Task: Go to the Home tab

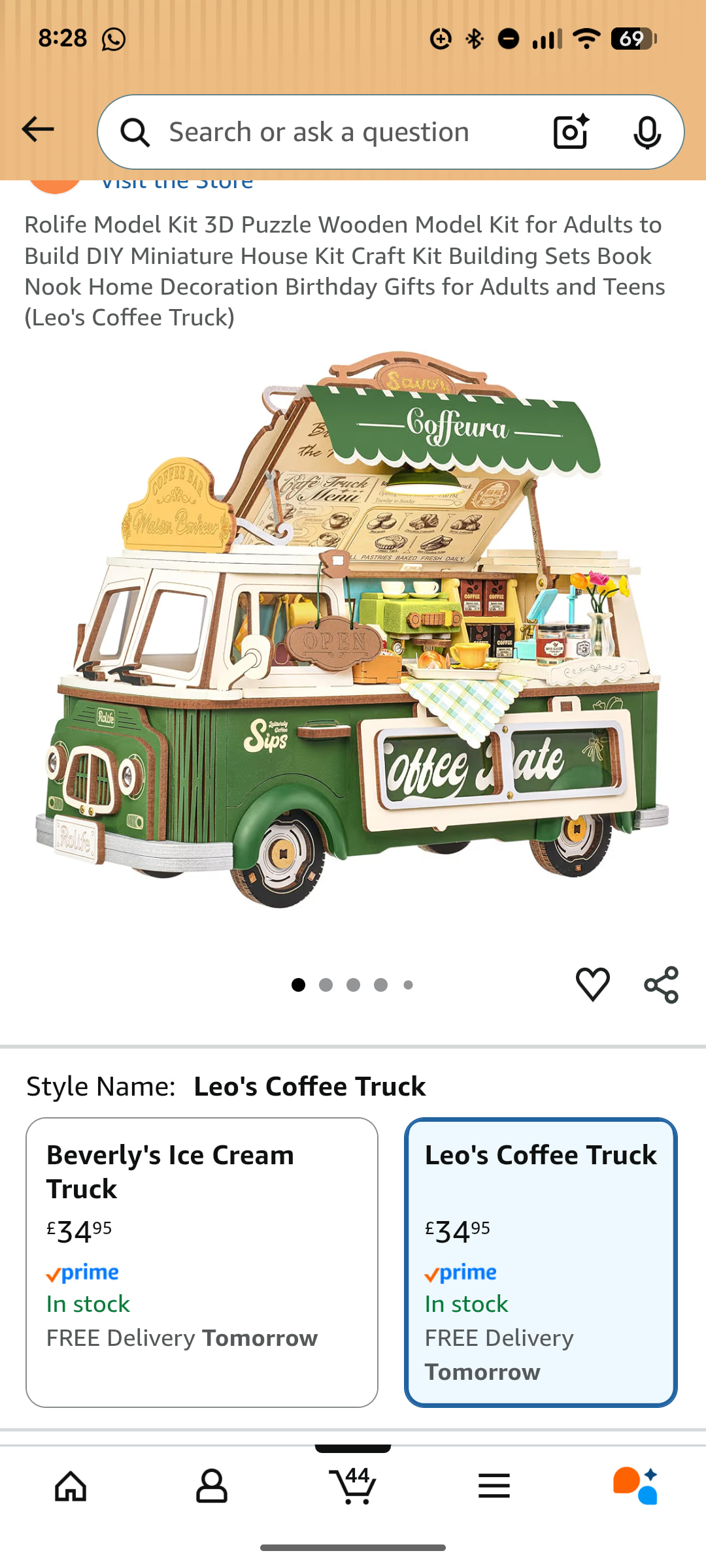Action: point(71,1486)
